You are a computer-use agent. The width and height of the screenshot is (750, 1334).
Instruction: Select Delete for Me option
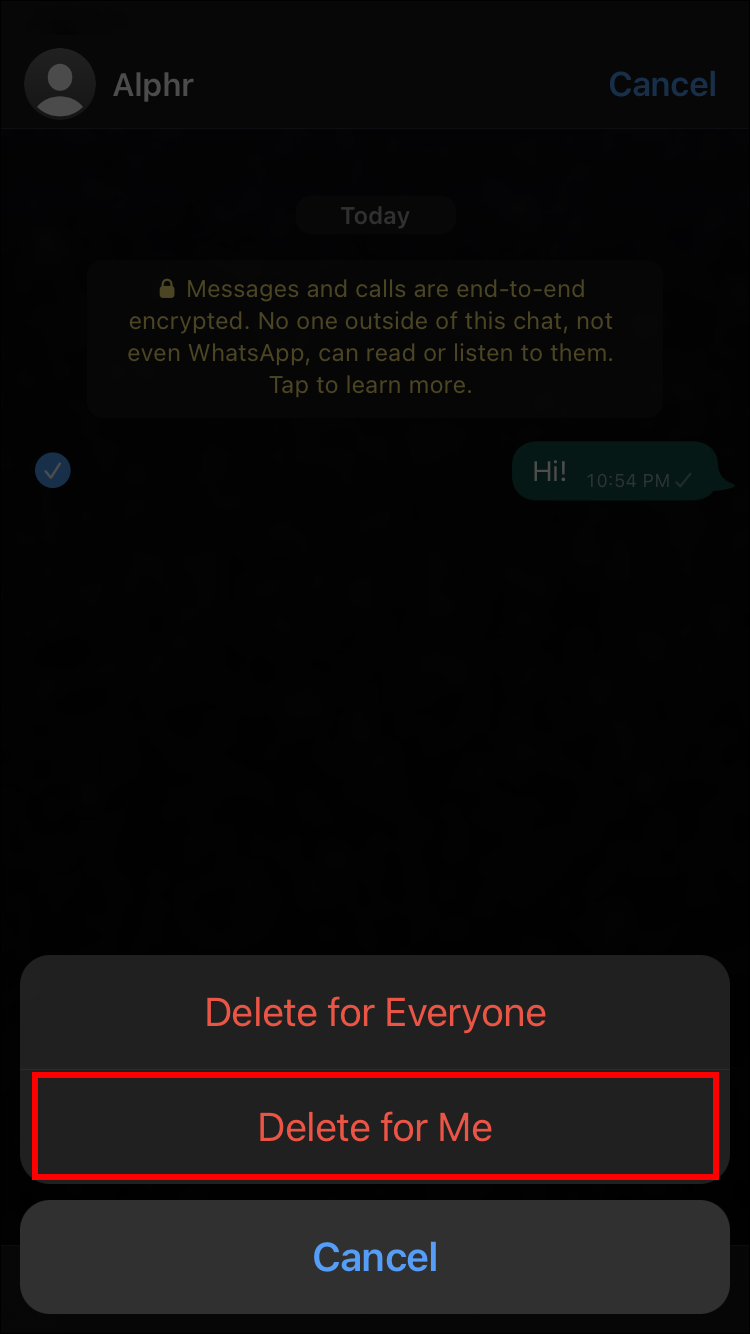[375, 1127]
